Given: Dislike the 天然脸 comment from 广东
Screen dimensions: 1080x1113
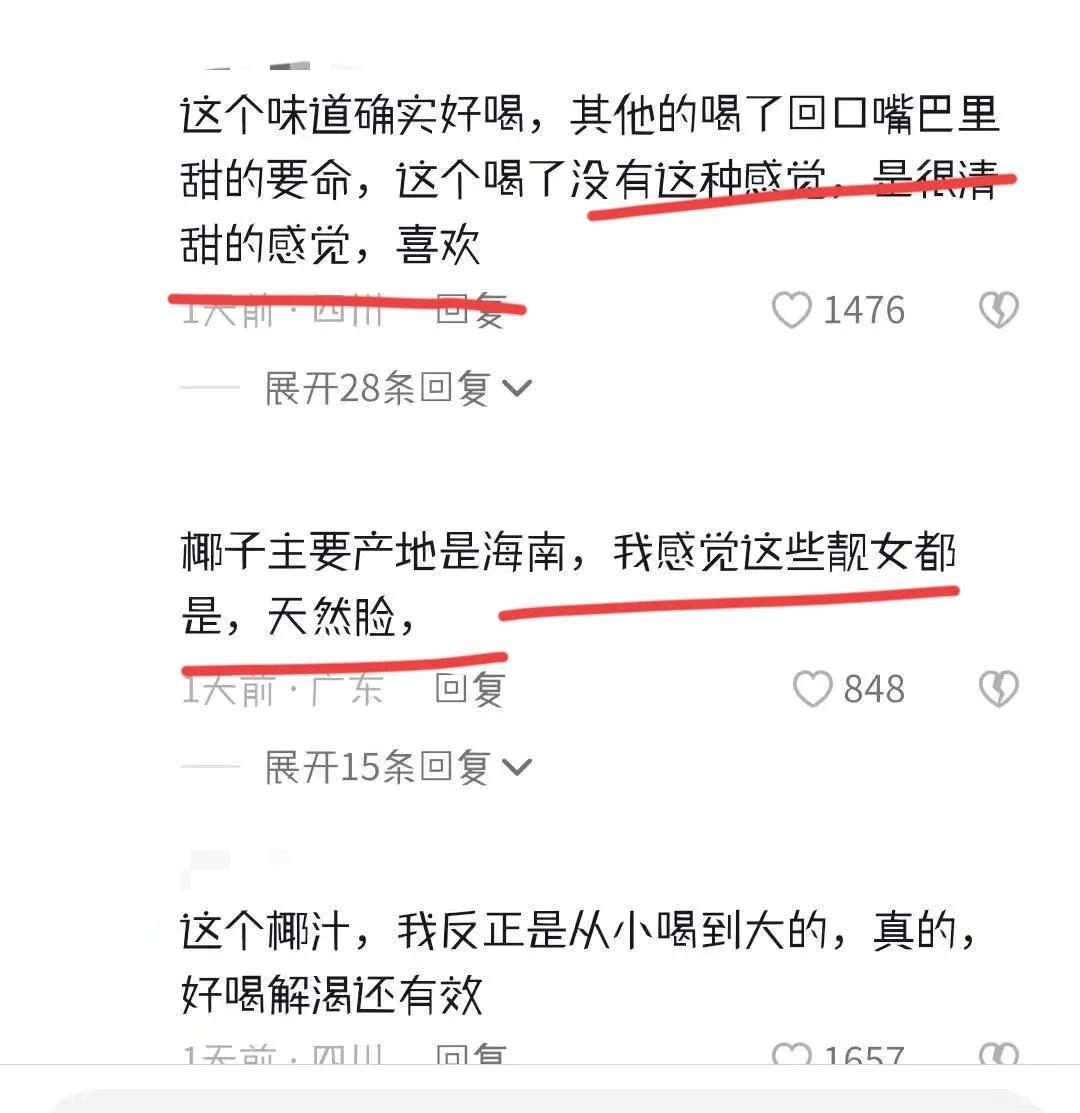Looking at the screenshot, I should point(997,689).
